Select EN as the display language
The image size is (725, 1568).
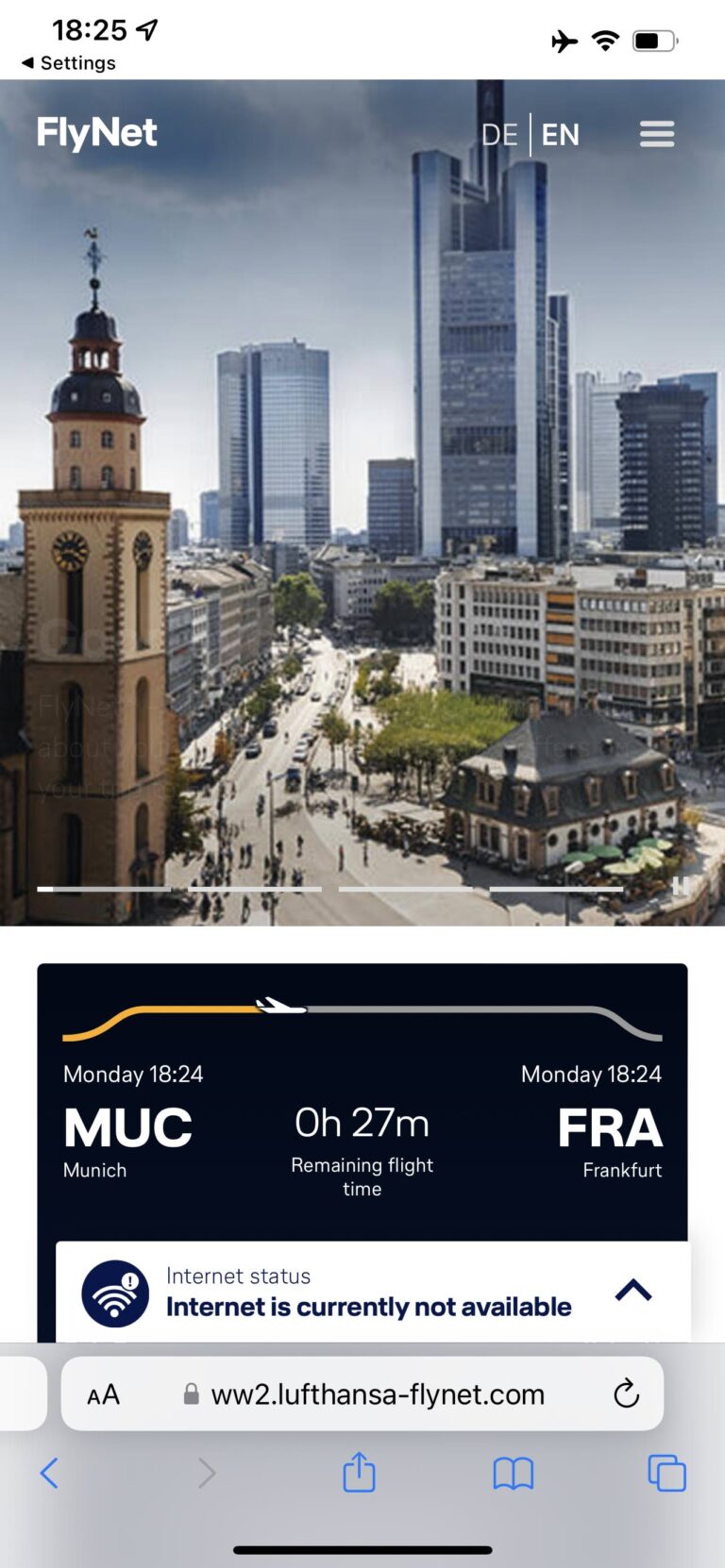pyautogui.click(x=561, y=135)
